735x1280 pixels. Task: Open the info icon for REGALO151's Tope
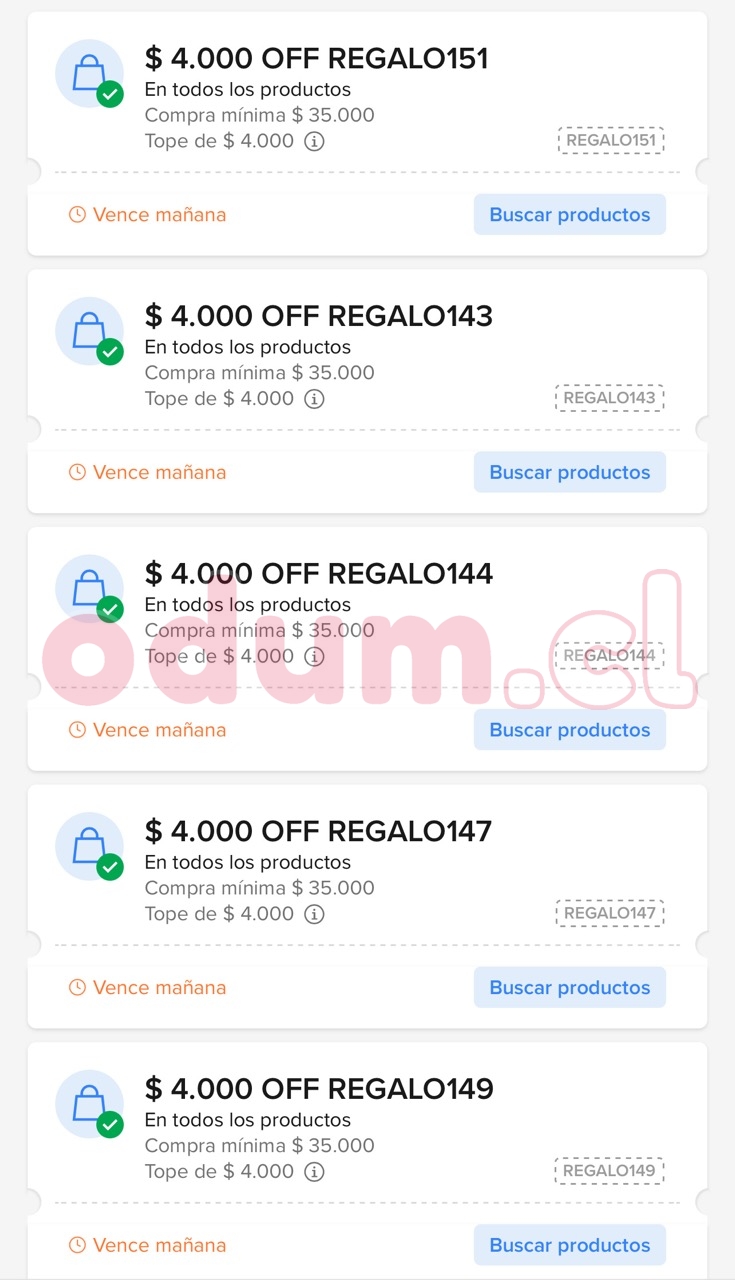coord(314,142)
